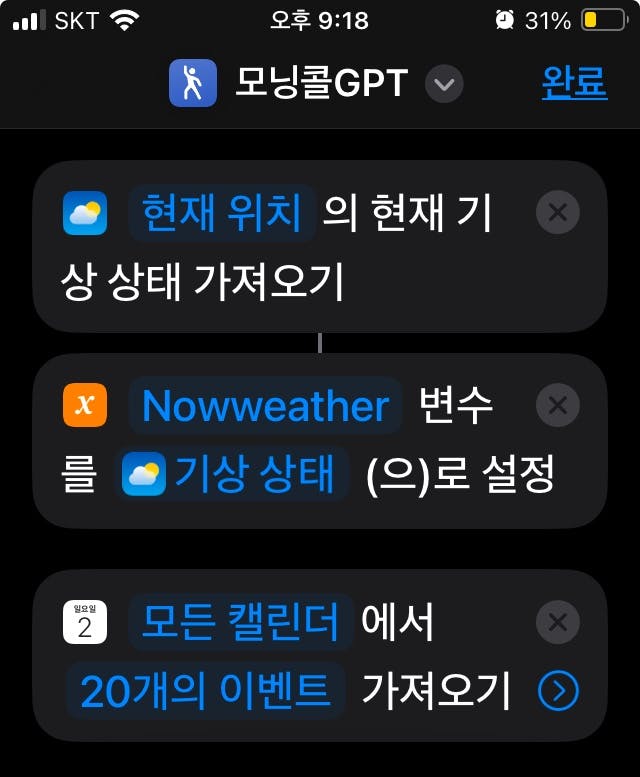Select the 현재 위치 parameter

point(222,213)
